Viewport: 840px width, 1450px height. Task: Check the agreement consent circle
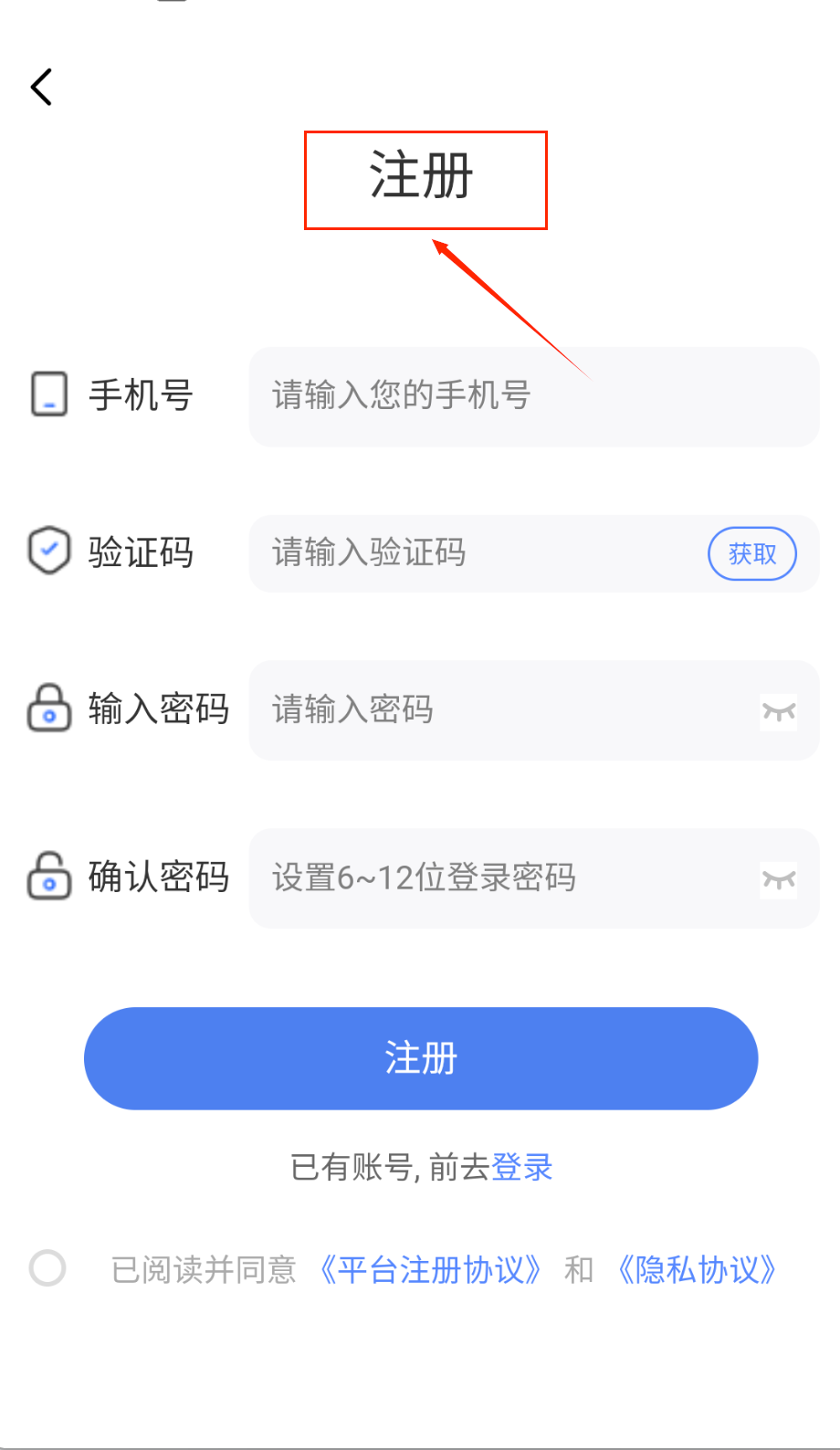click(47, 1268)
